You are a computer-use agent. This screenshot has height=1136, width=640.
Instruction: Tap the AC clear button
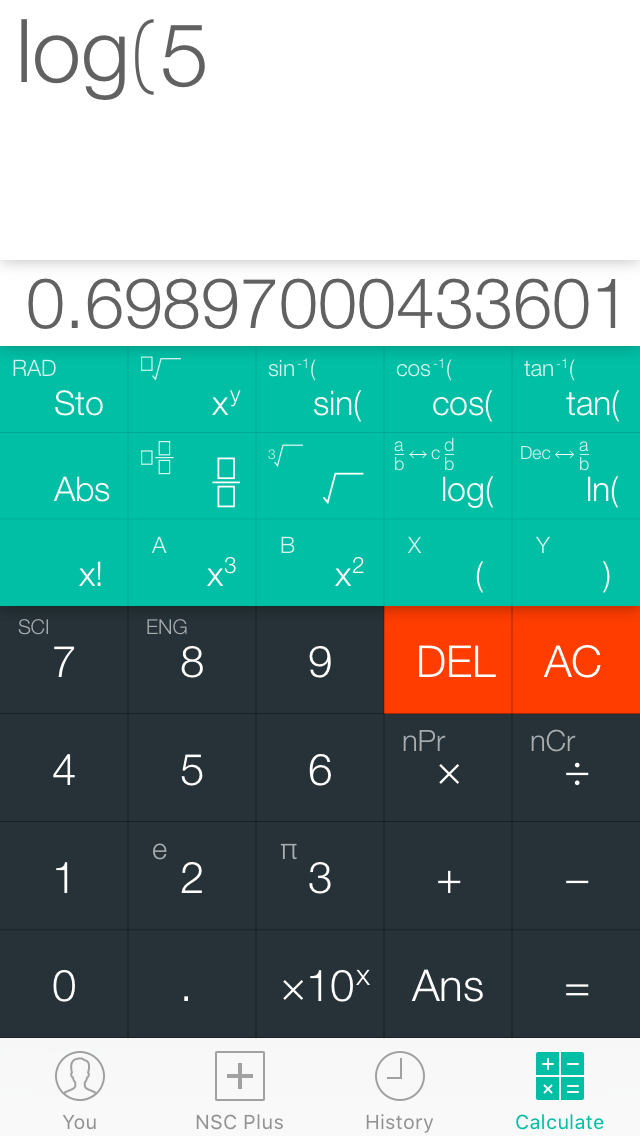pyautogui.click(x=575, y=661)
